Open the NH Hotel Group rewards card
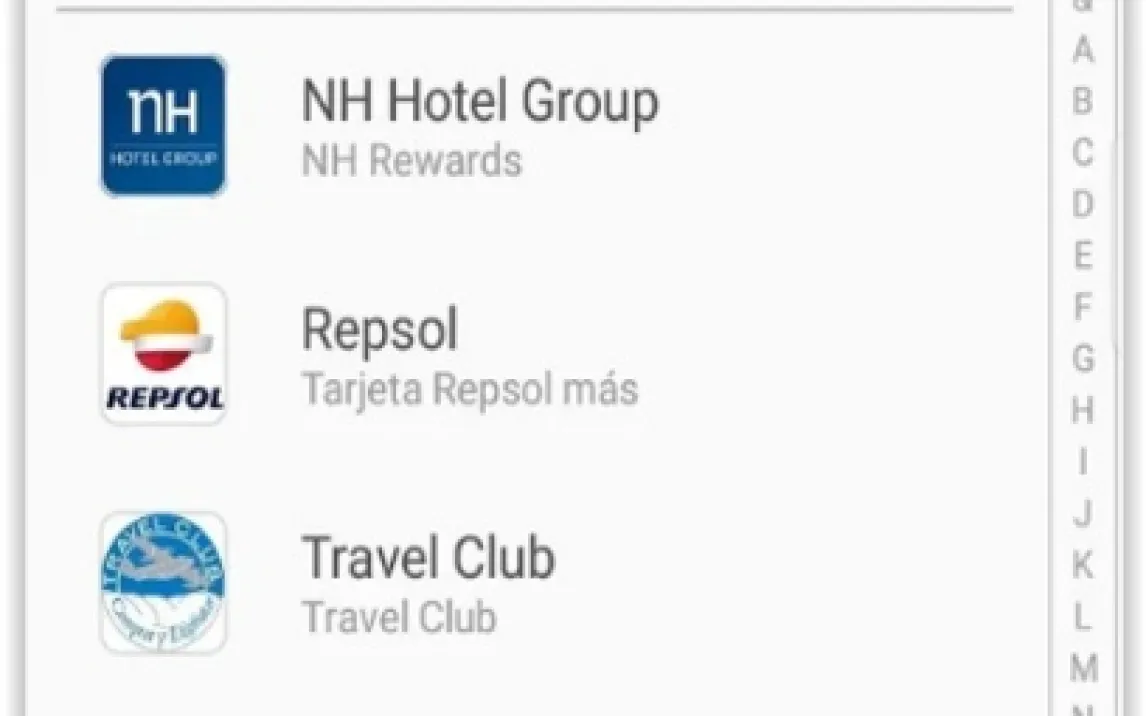 pos(480,126)
